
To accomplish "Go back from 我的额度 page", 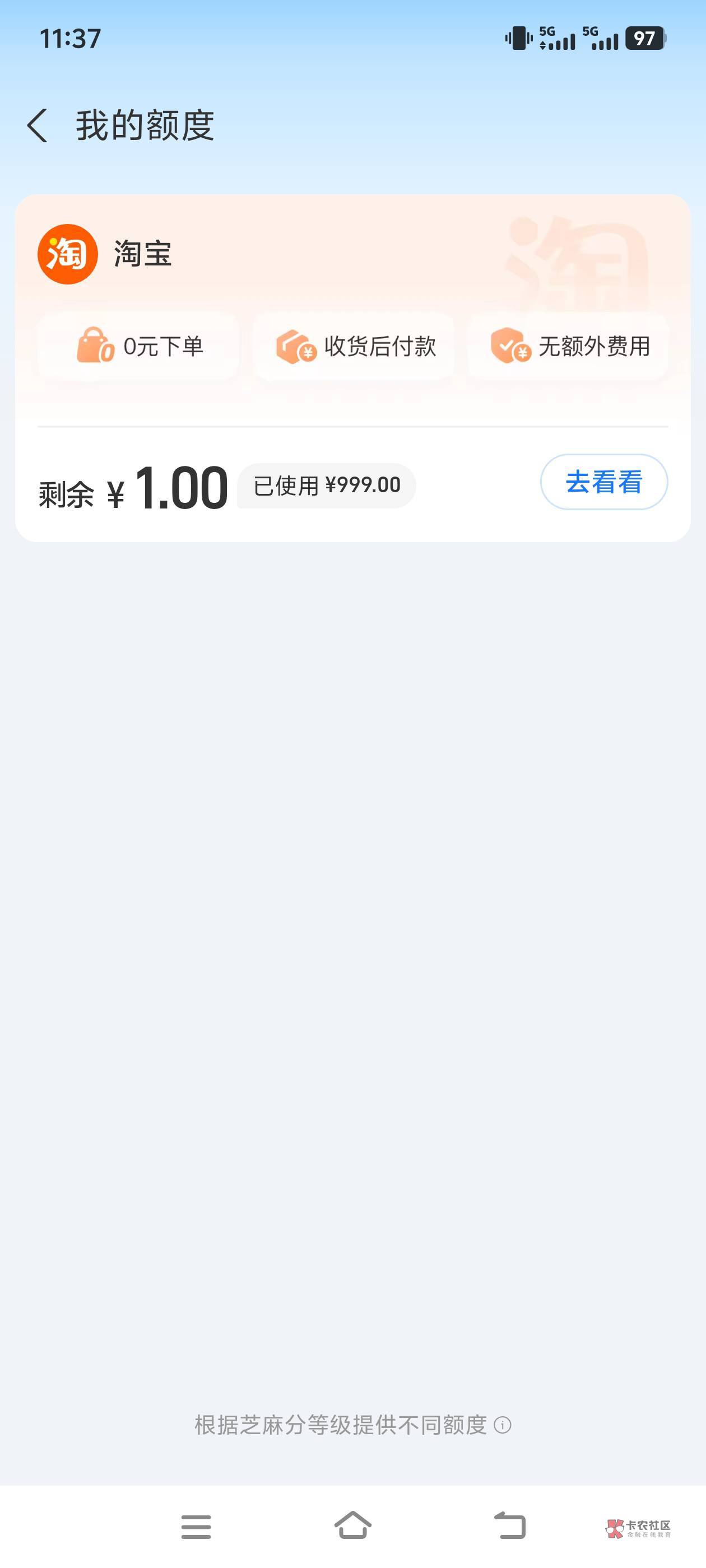I will [x=38, y=126].
